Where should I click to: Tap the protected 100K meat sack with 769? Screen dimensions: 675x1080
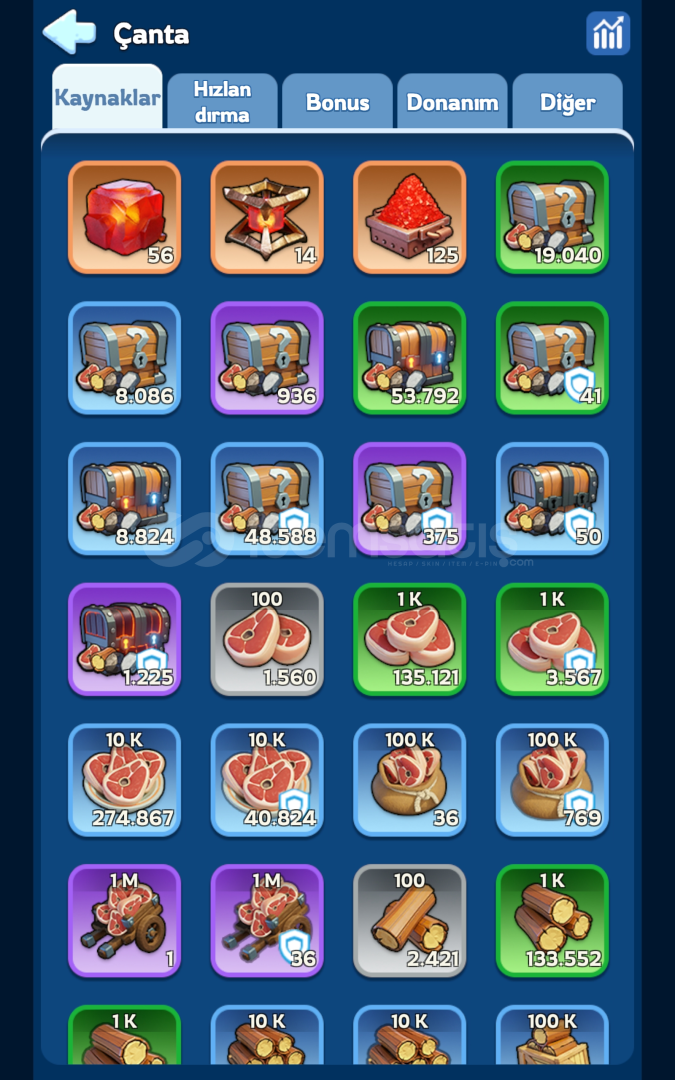552,780
